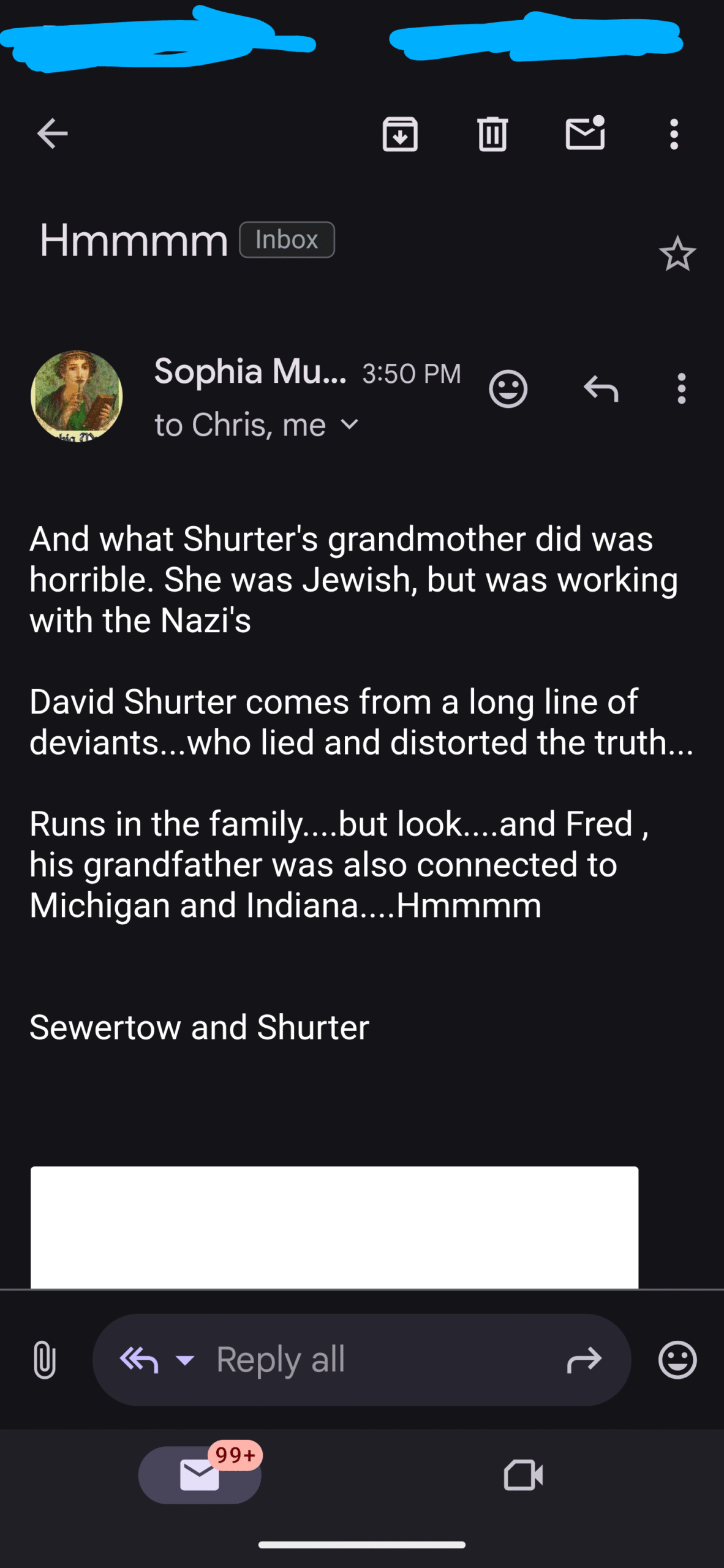Mark the email as unread
Viewport: 724px width, 1568px height.
pyautogui.click(x=585, y=132)
